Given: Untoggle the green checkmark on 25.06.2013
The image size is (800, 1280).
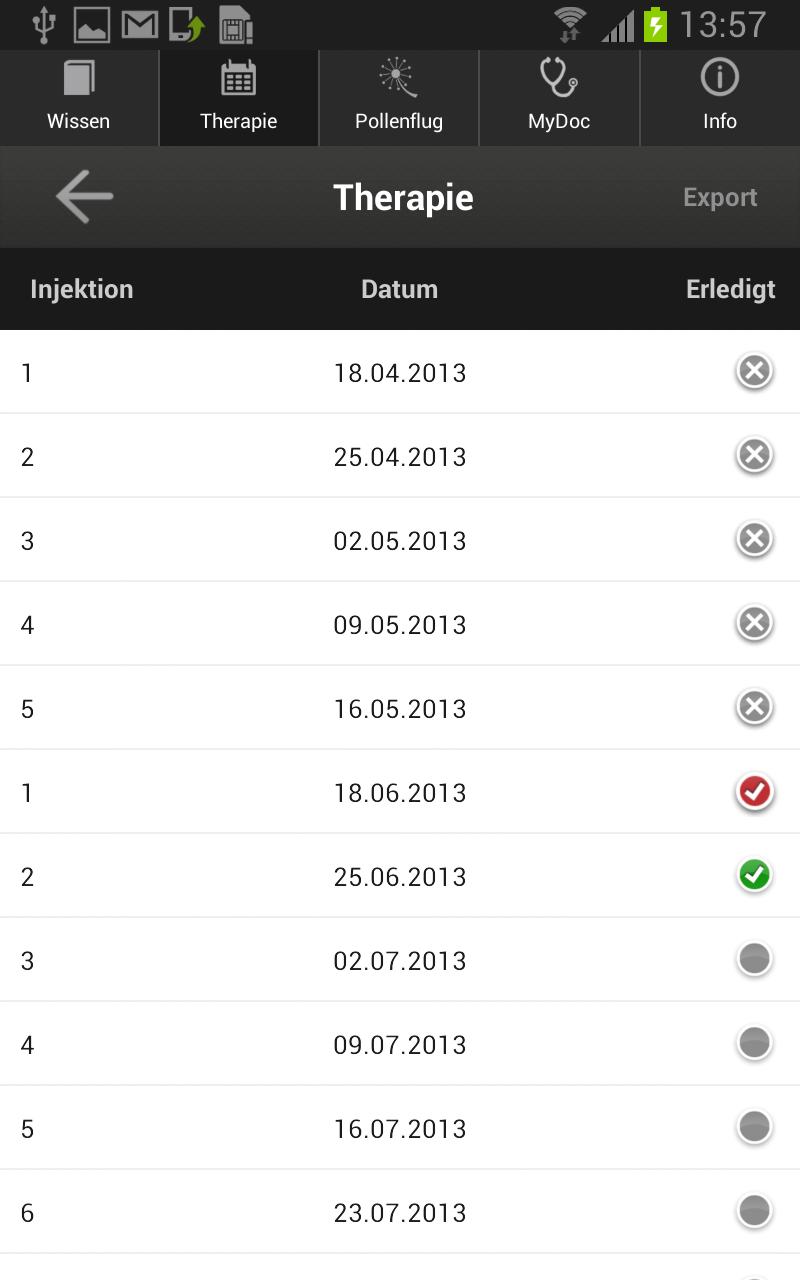Looking at the screenshot, I should [x=753, y=874].
